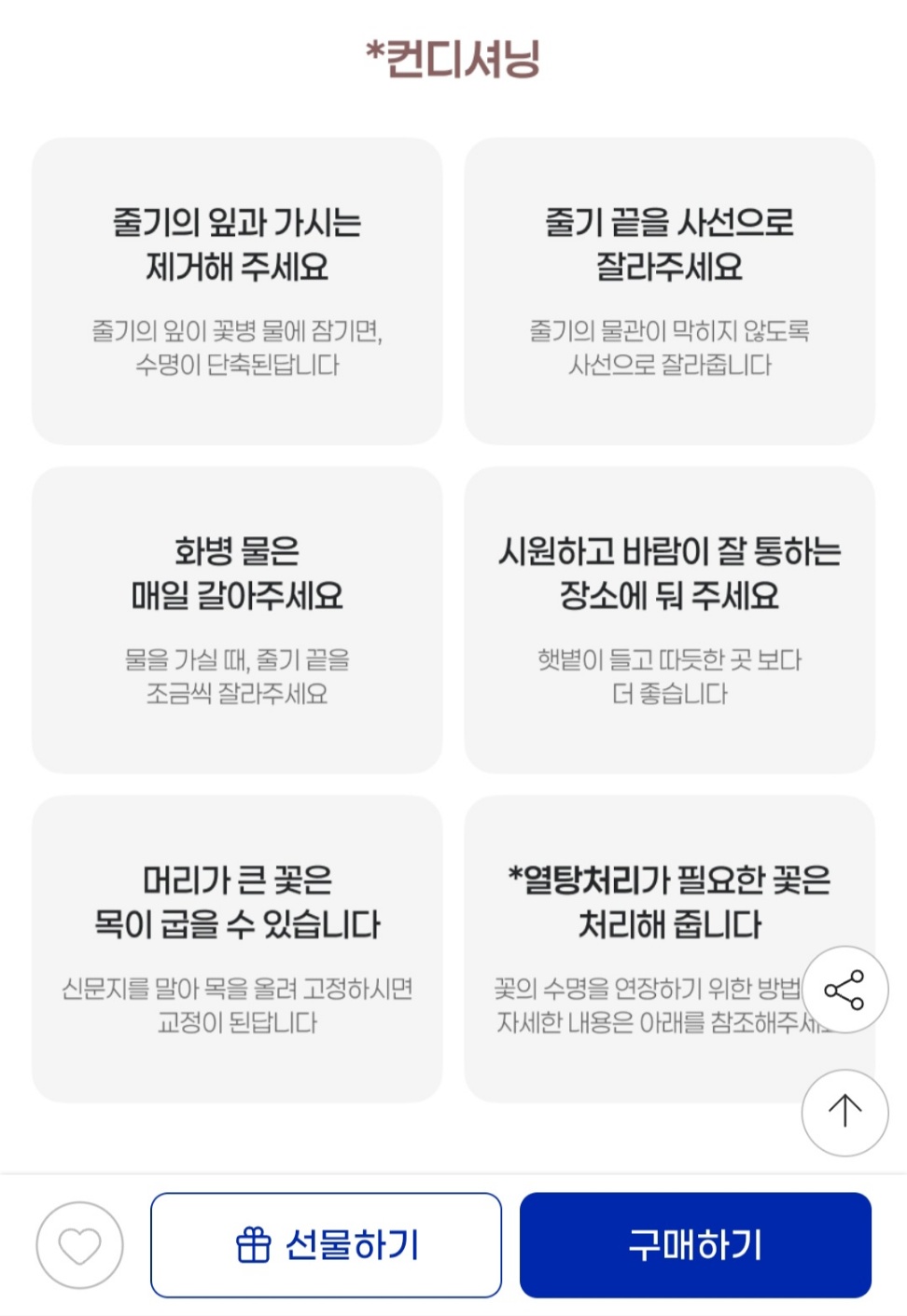Tap the 선물하기 gift button
This screenshot has width=907, height=1316.
click(326, 1245)
